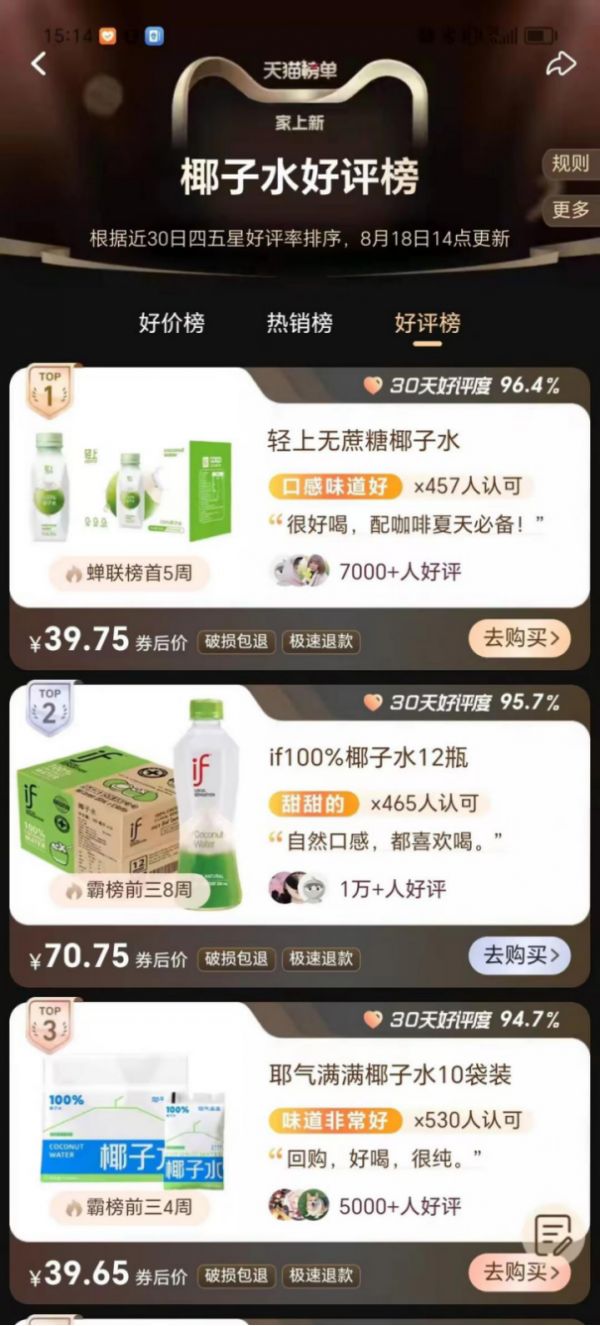Share this ranking list

[561, 64]
